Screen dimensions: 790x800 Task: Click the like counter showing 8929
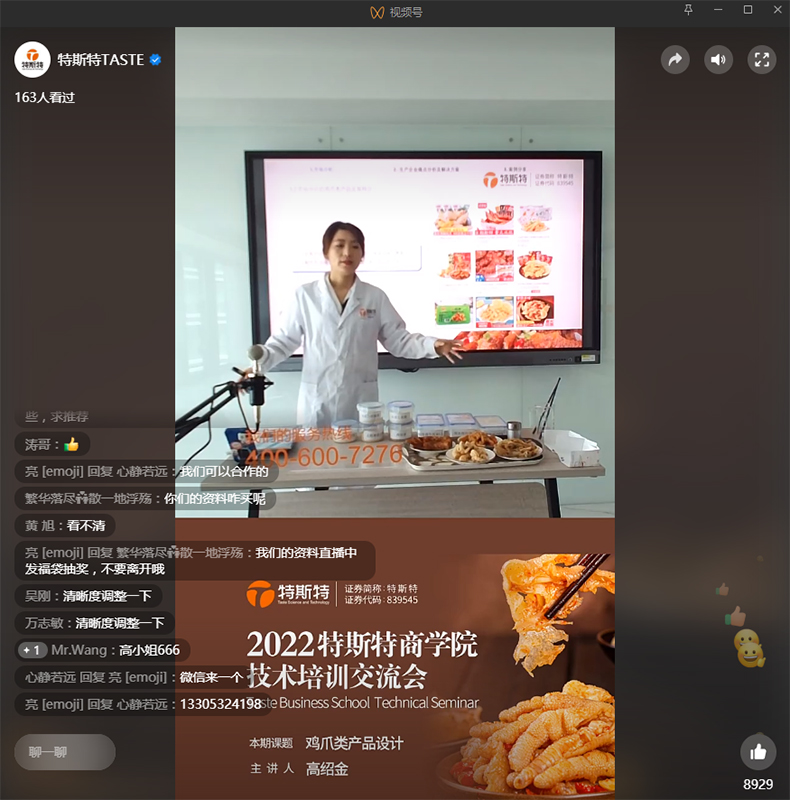point(760,783)
